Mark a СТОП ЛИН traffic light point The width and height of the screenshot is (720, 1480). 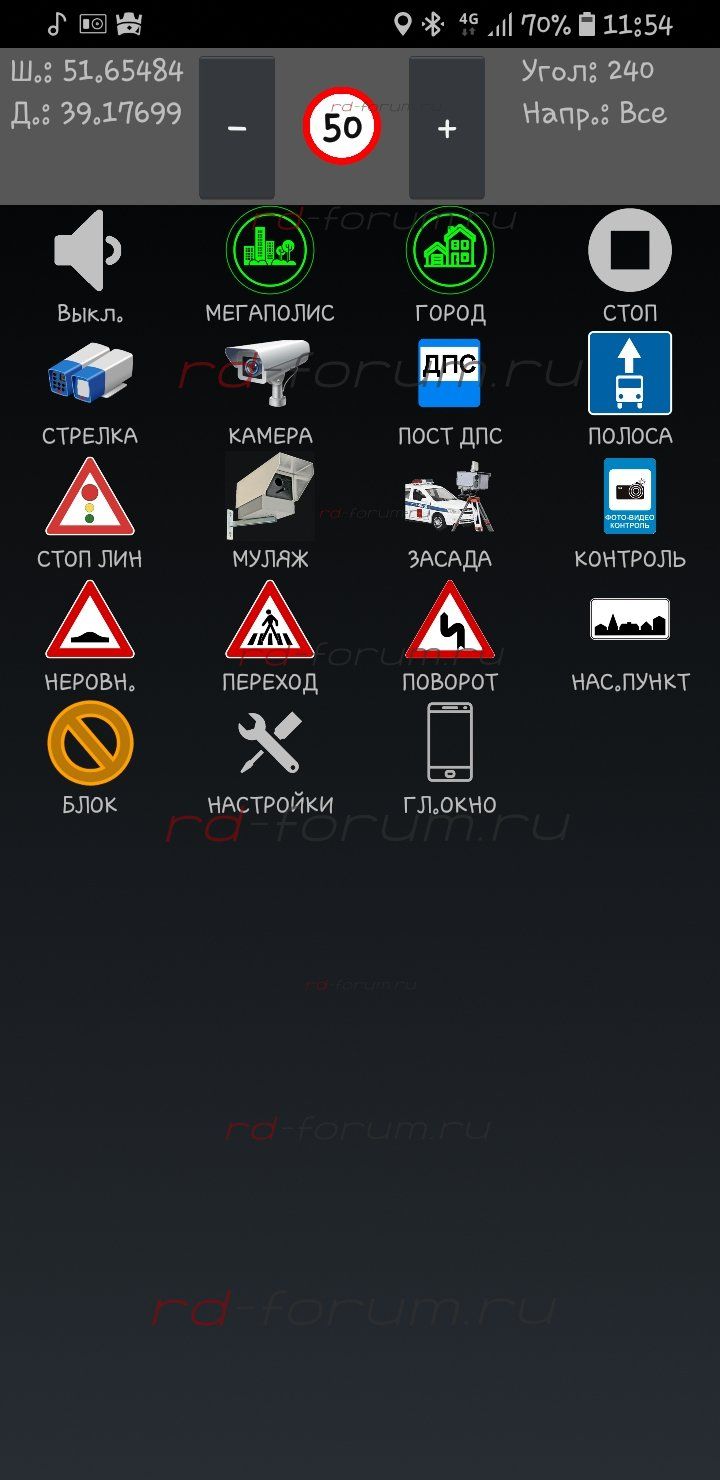90,497
